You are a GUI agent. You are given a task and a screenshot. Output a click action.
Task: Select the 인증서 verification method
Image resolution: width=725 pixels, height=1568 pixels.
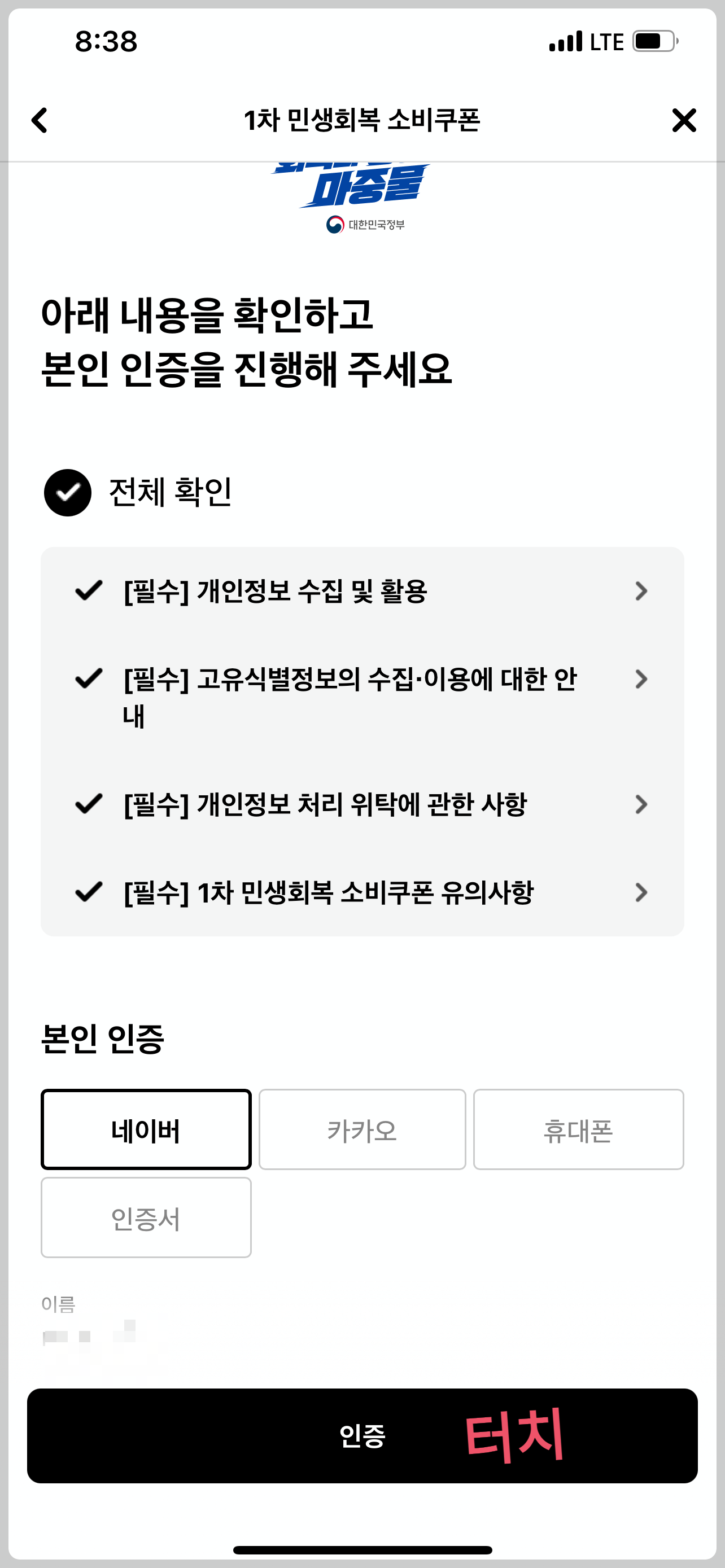[x=146, y=1217]
